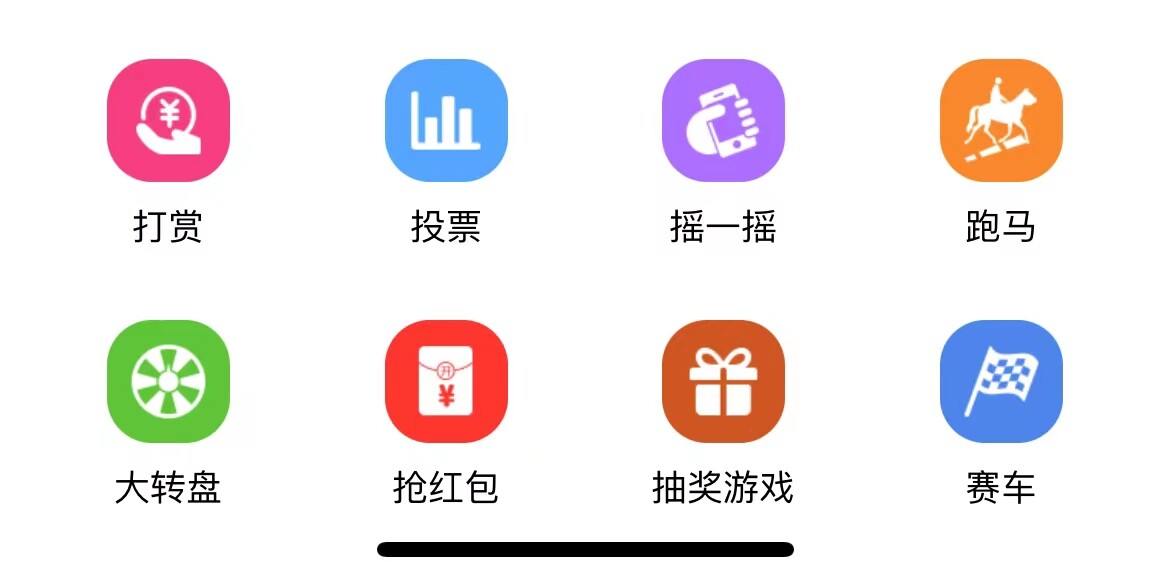Image resolution: width=1170 pixels, height=581 pixels.
Task: Open the 投票 voting feature
Action: 446,121
